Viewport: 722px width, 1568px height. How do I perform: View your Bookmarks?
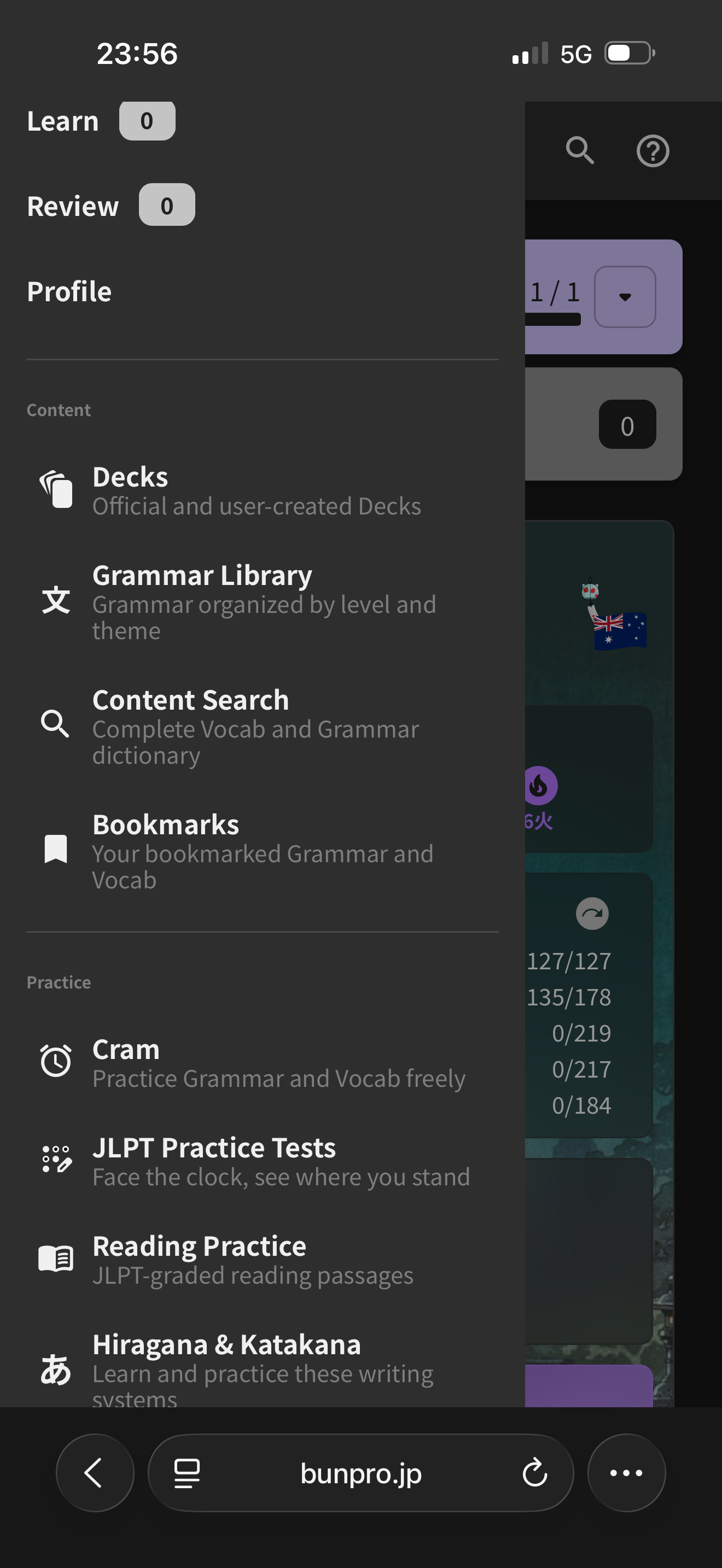click(166, 826)
